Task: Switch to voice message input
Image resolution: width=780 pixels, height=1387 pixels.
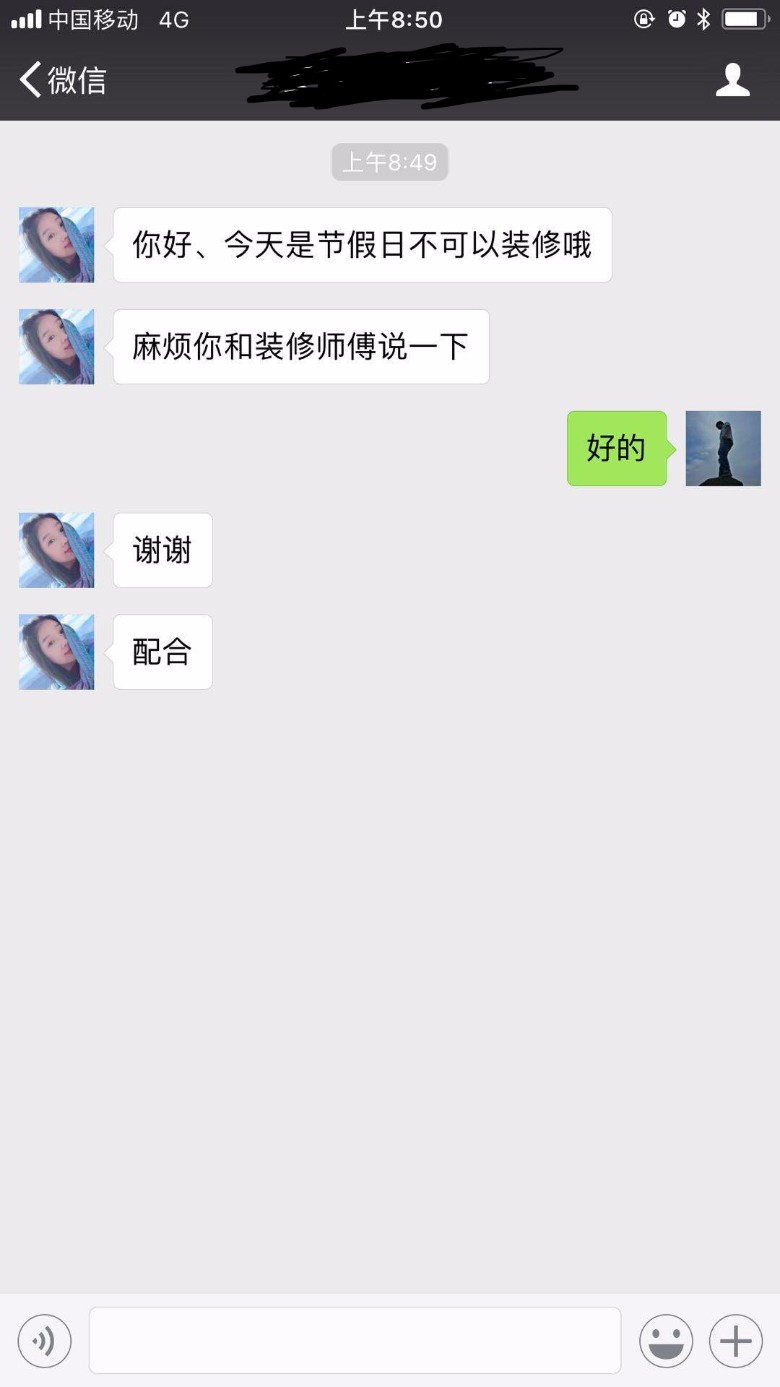Action: (45, 1340)
